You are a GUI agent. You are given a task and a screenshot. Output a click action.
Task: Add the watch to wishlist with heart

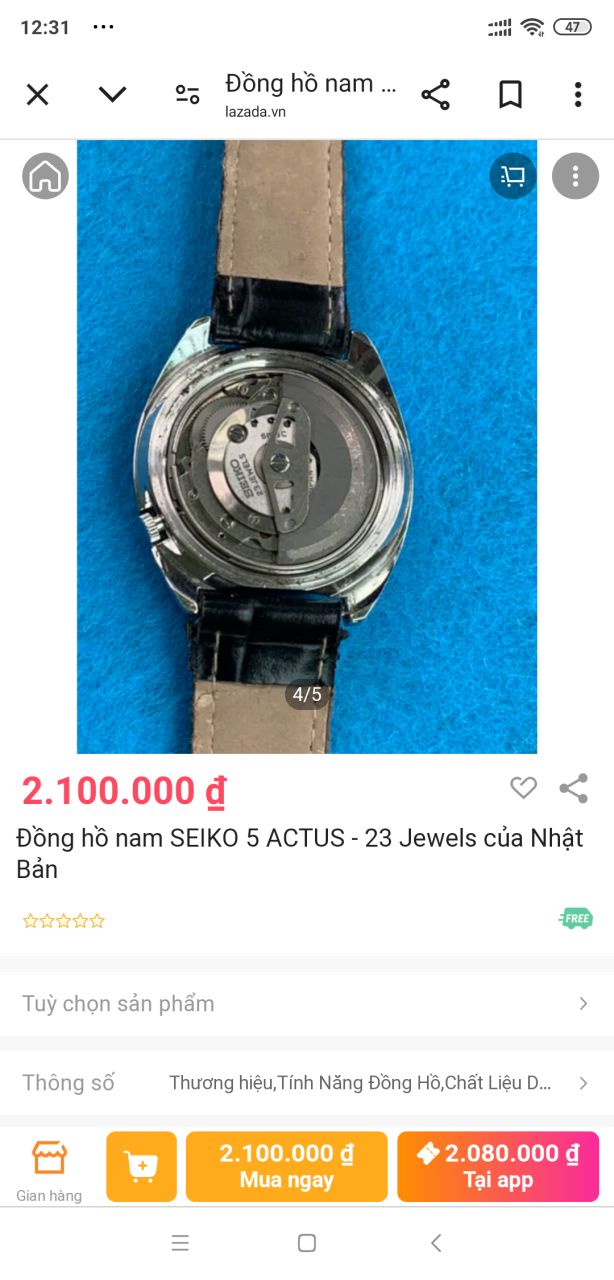point(523,788)
